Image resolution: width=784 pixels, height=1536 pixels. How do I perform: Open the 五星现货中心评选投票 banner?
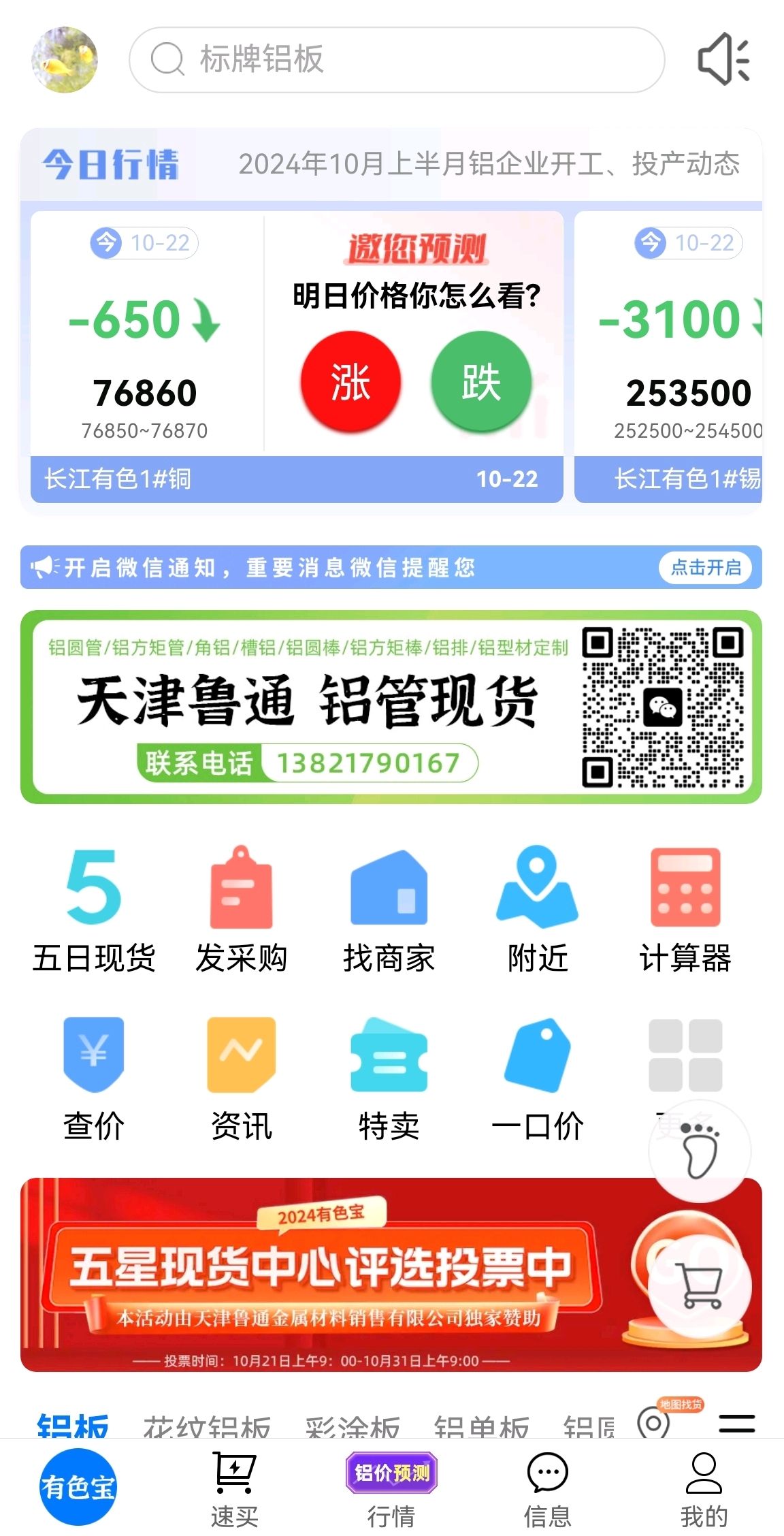click(391, 1275)
